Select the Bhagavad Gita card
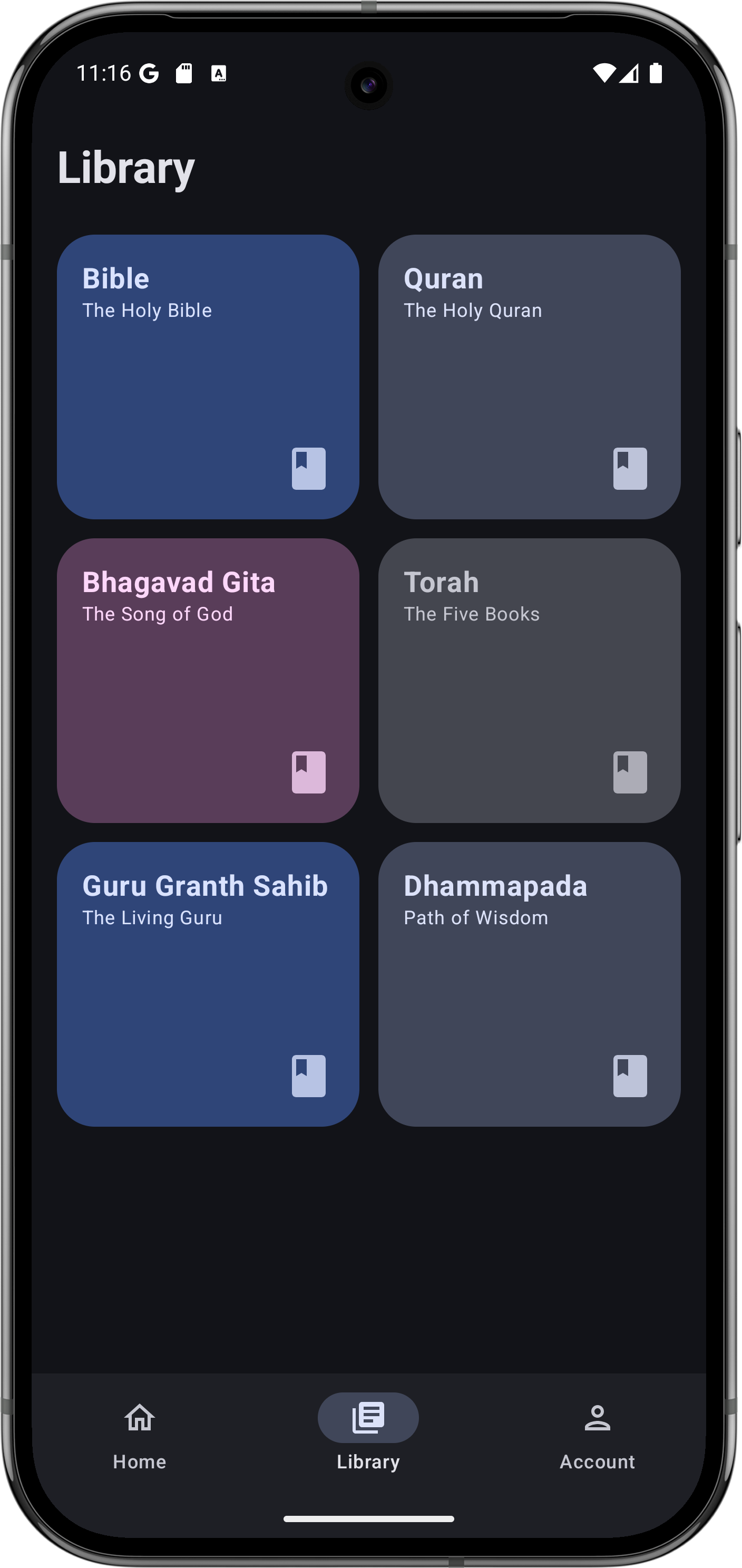The image size is (742, 1568). (208, 680)
